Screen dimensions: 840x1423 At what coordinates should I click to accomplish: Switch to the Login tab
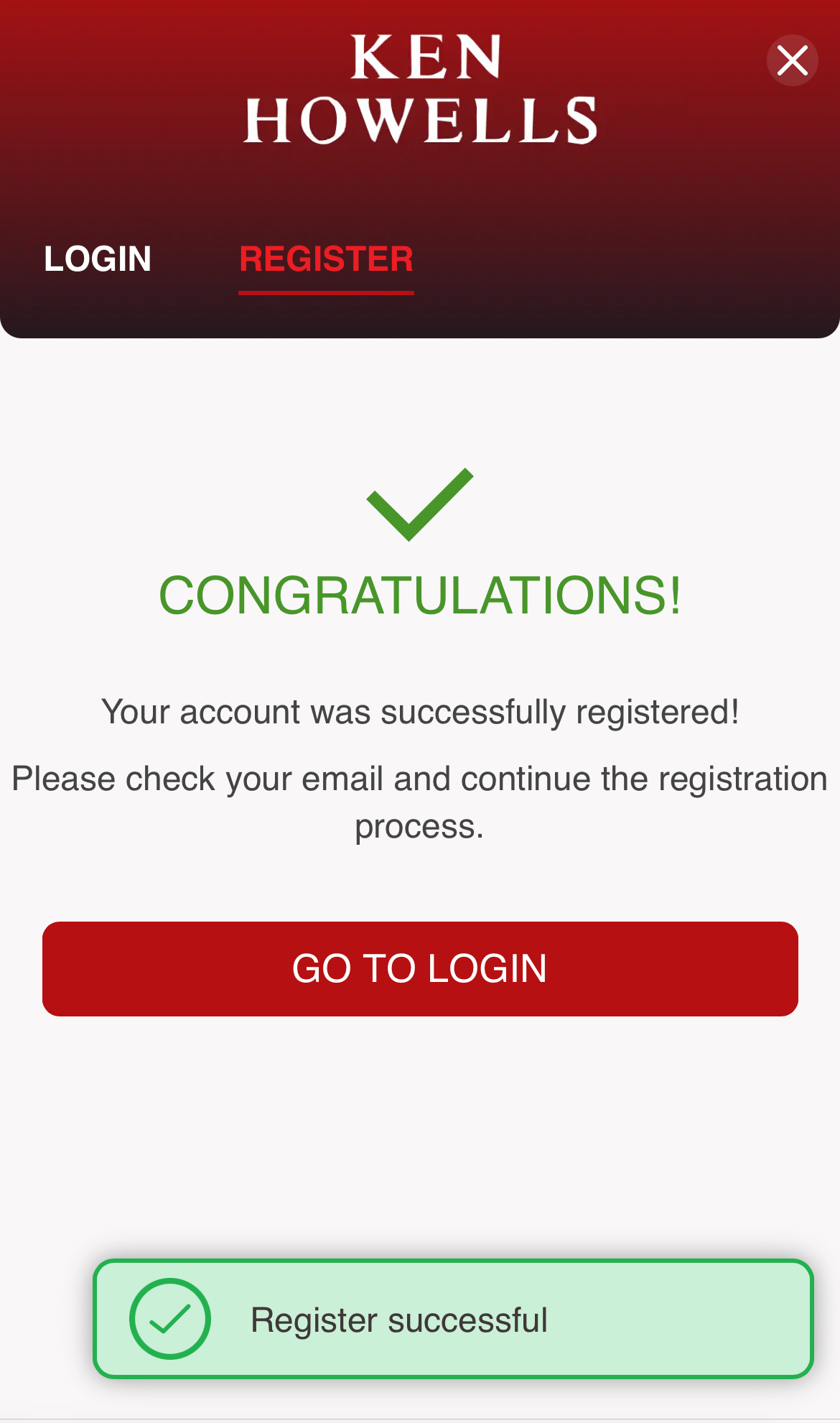pos(98,259)
